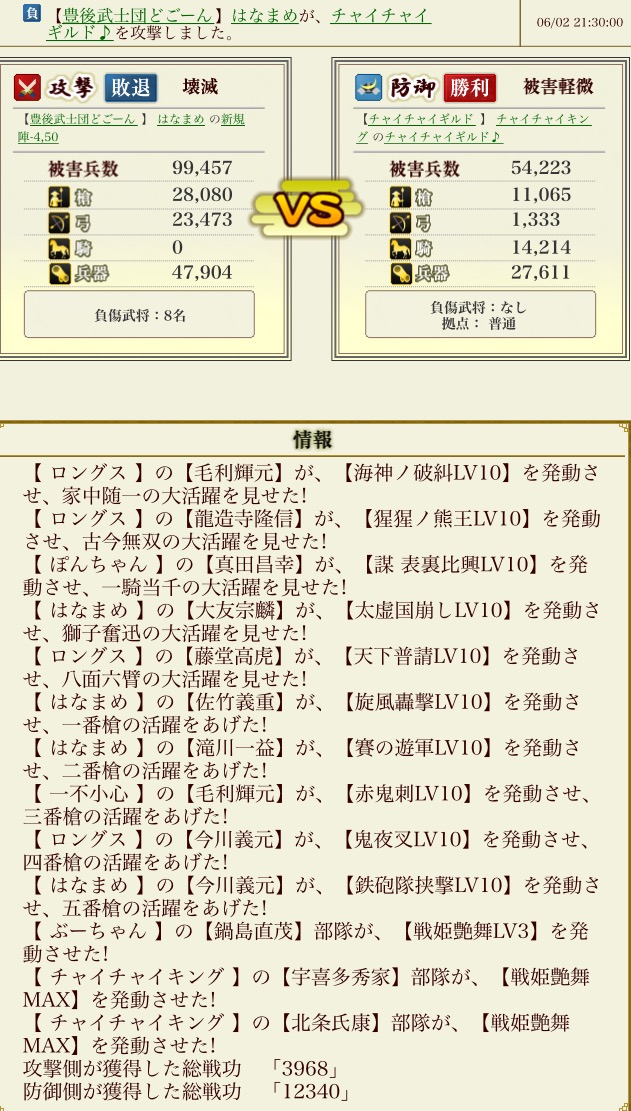Viewport: 631px width, 1111px height.
Task: Open チャイチャイギルド♪ base link in the report headline
Action: point(381,16)
